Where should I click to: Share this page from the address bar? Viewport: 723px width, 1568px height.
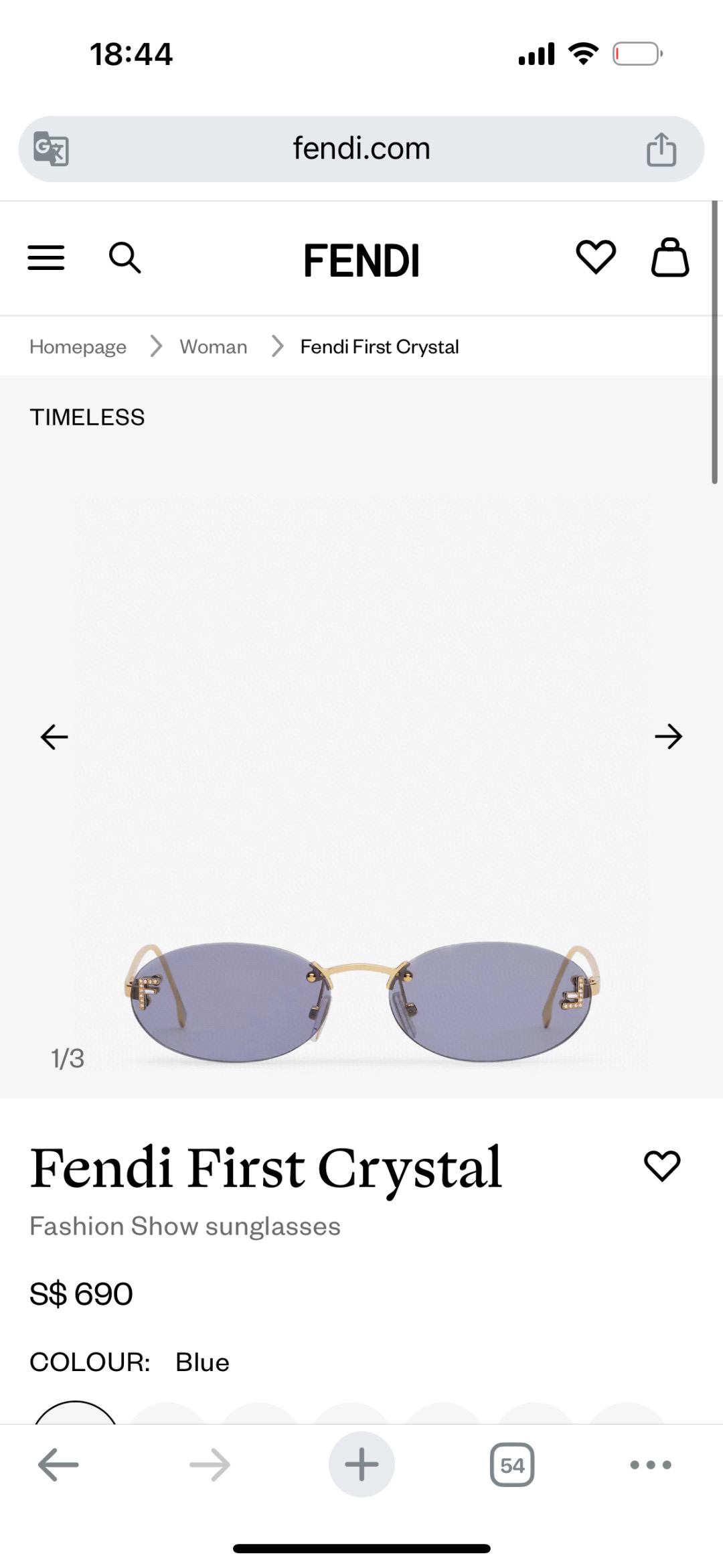click(661, 149)
